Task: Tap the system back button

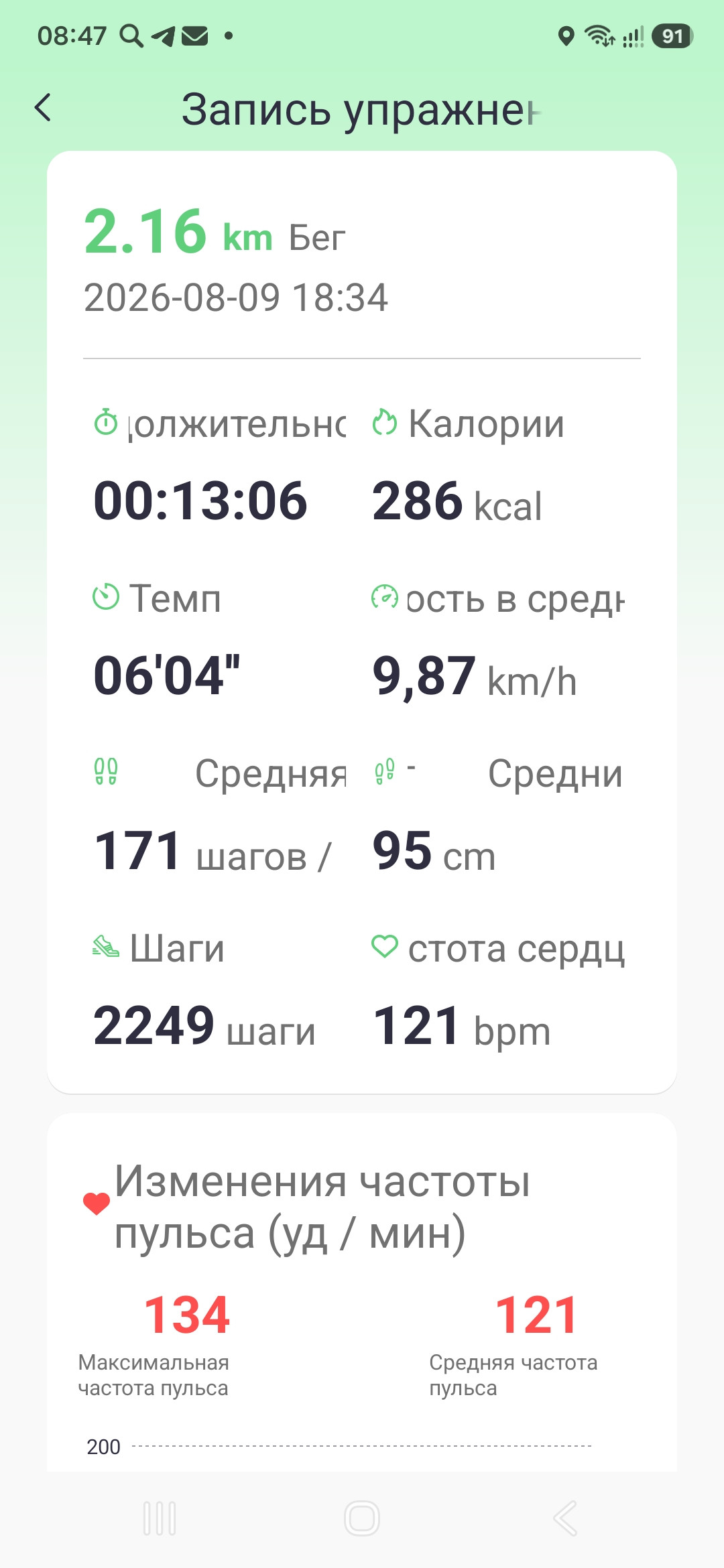Action: pyautogui.click(x=564, y=1518)
